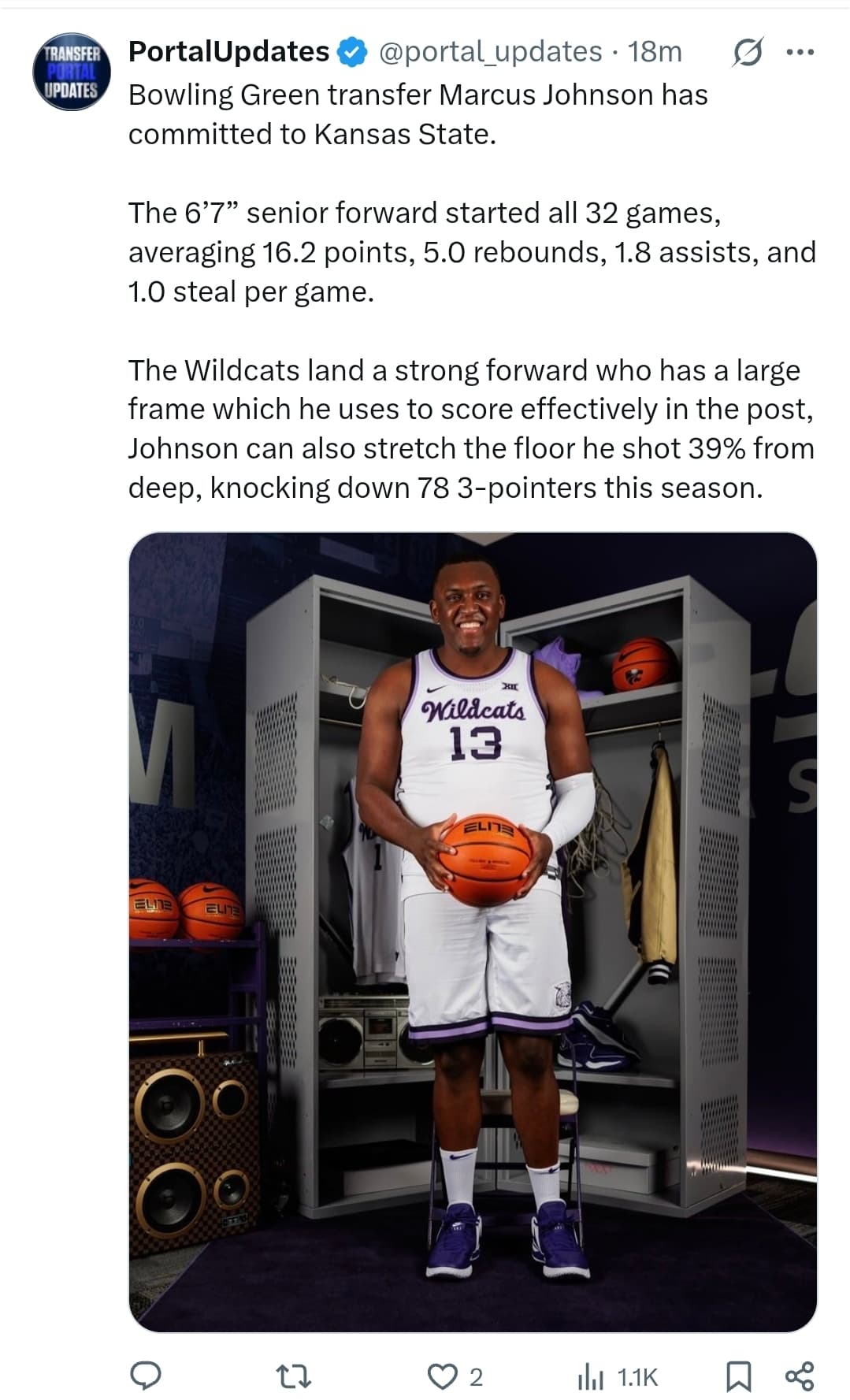This screenshot has width=850, height=1400.
Task: Tap the Grok icon beside the timestamp
Action: (x=747, y=53)
